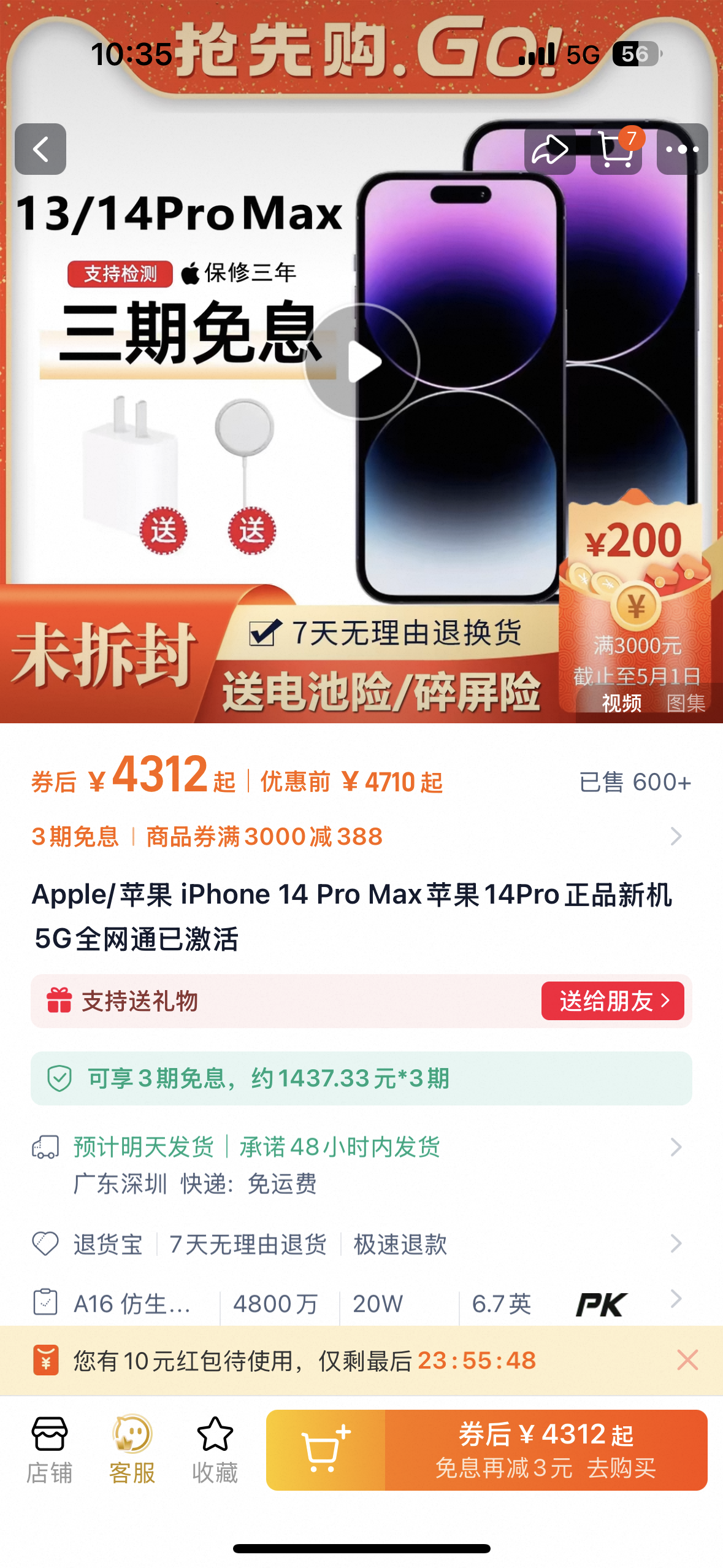Screen dimensions: 723x1568
Task: Dismiss the 10元红包 banner
Action: click(x=687, y=1361)
